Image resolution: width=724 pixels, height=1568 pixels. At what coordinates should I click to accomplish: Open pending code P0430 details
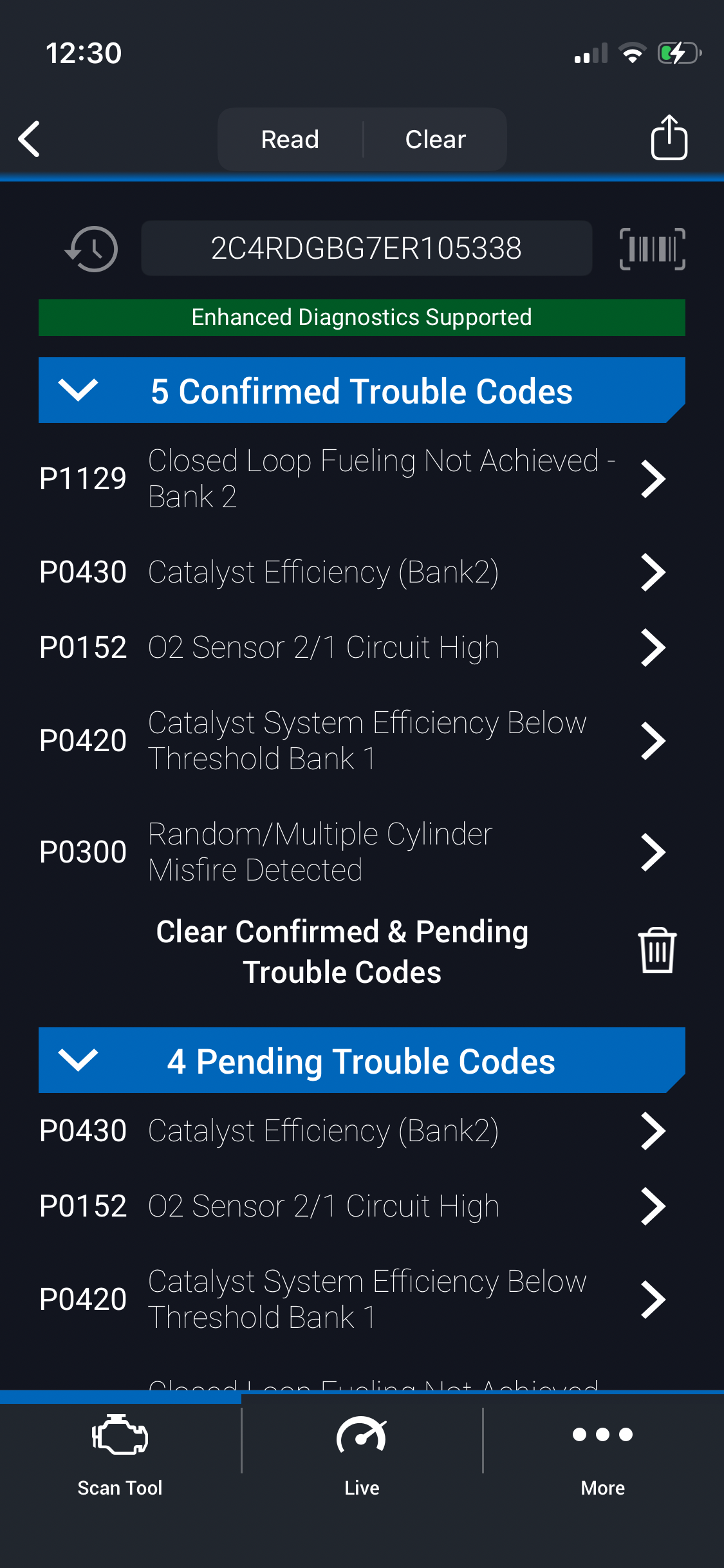click(x=351, y=1131)
